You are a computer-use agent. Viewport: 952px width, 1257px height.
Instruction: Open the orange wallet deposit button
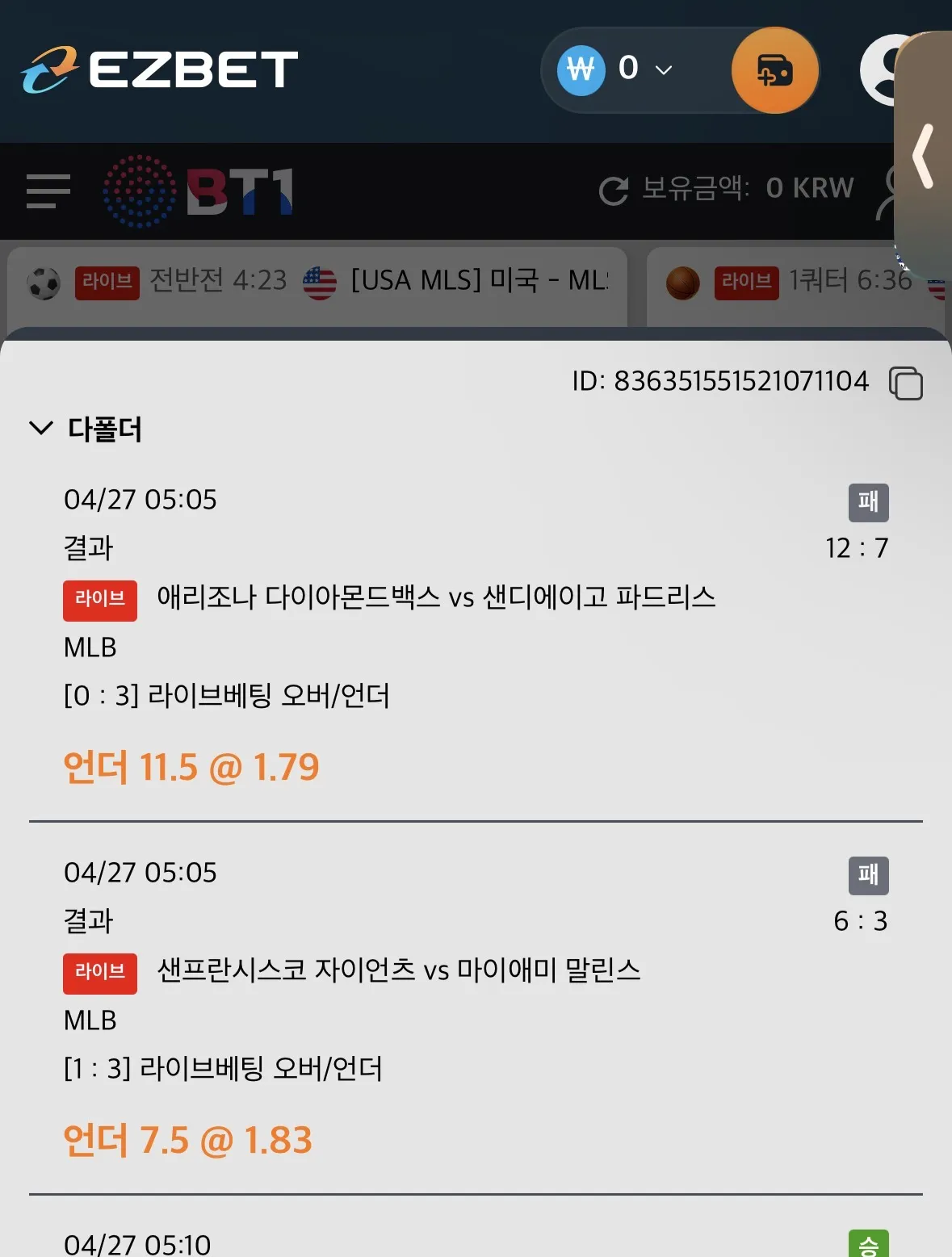pyautogui.click(x=775, y=70)
